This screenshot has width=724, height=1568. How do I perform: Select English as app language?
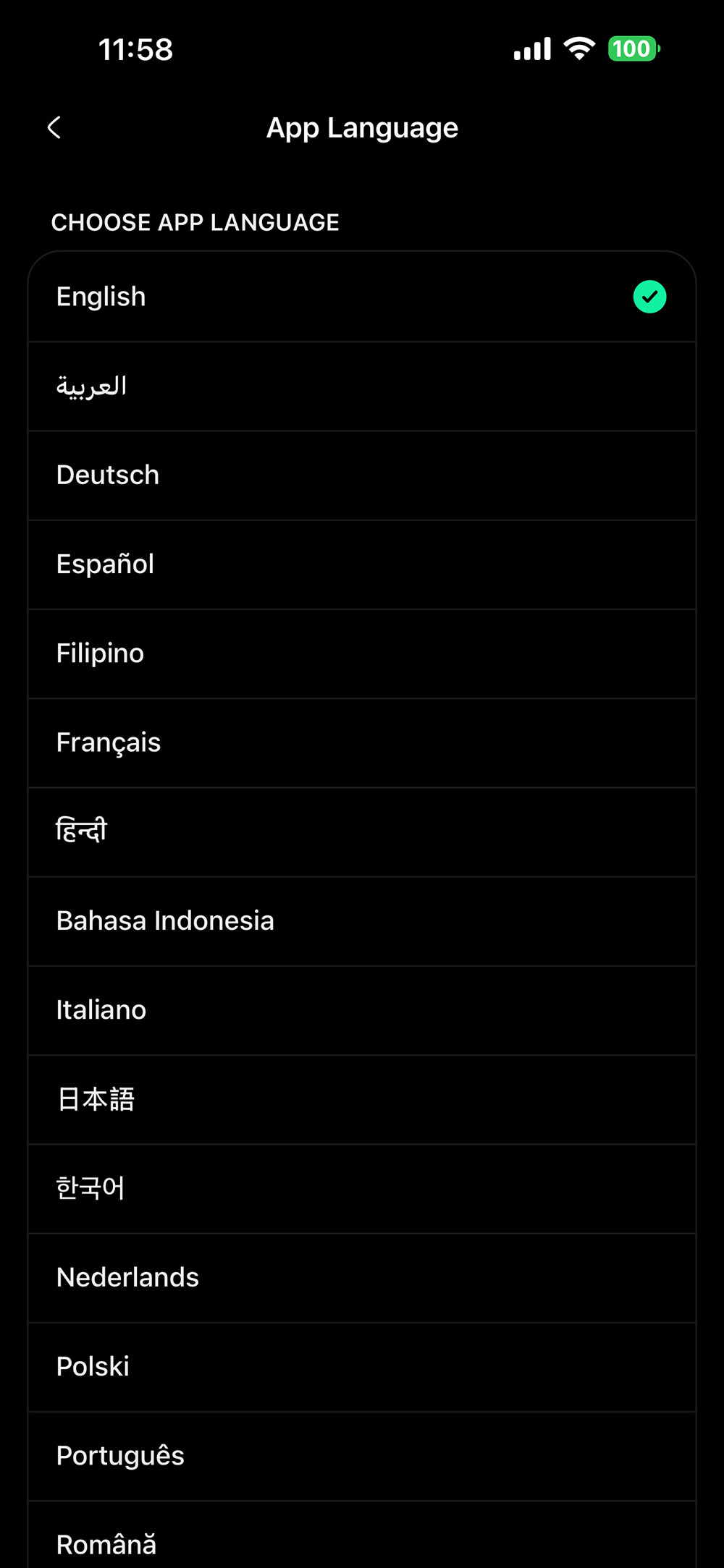coord(361,297)
